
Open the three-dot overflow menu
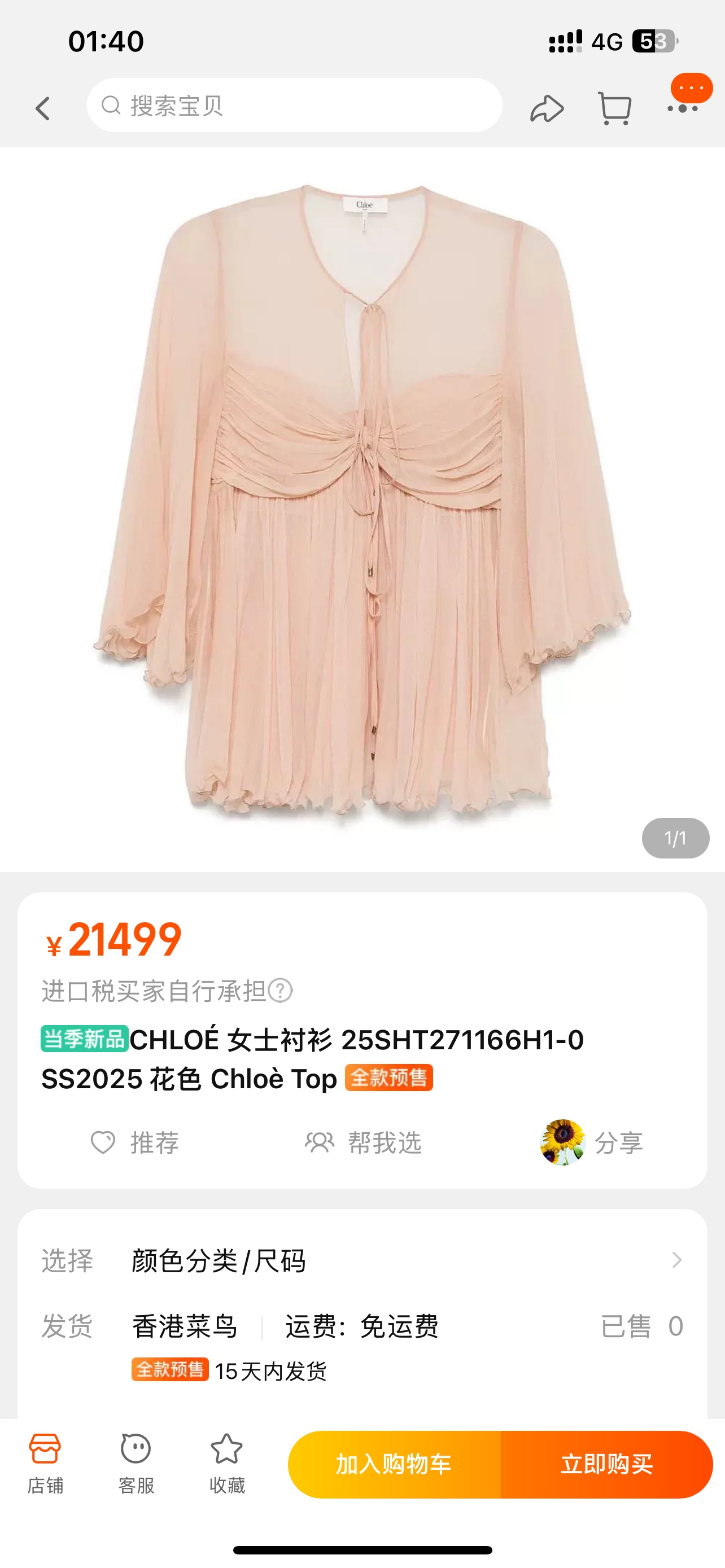point(683,108)
